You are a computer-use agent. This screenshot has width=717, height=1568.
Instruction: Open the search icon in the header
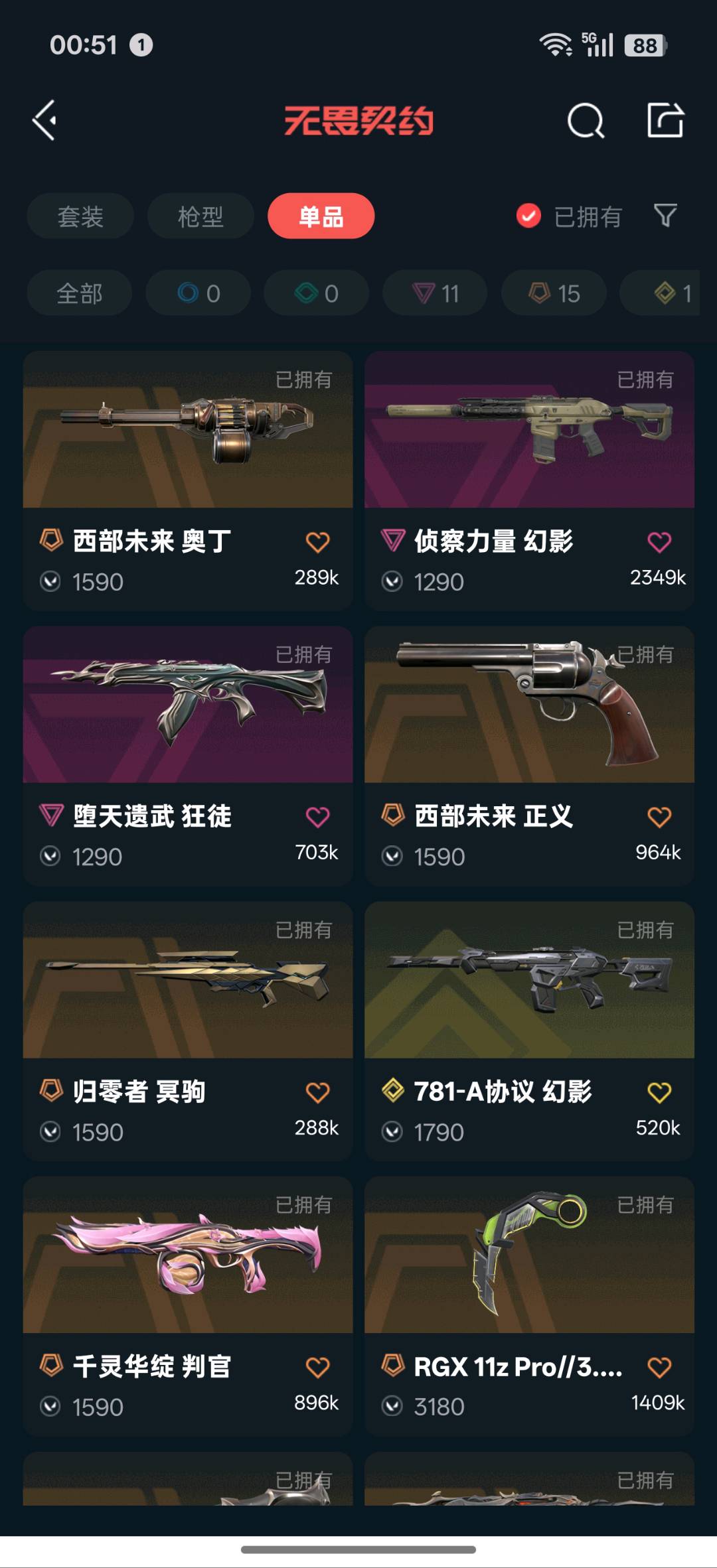coord(586,121)
